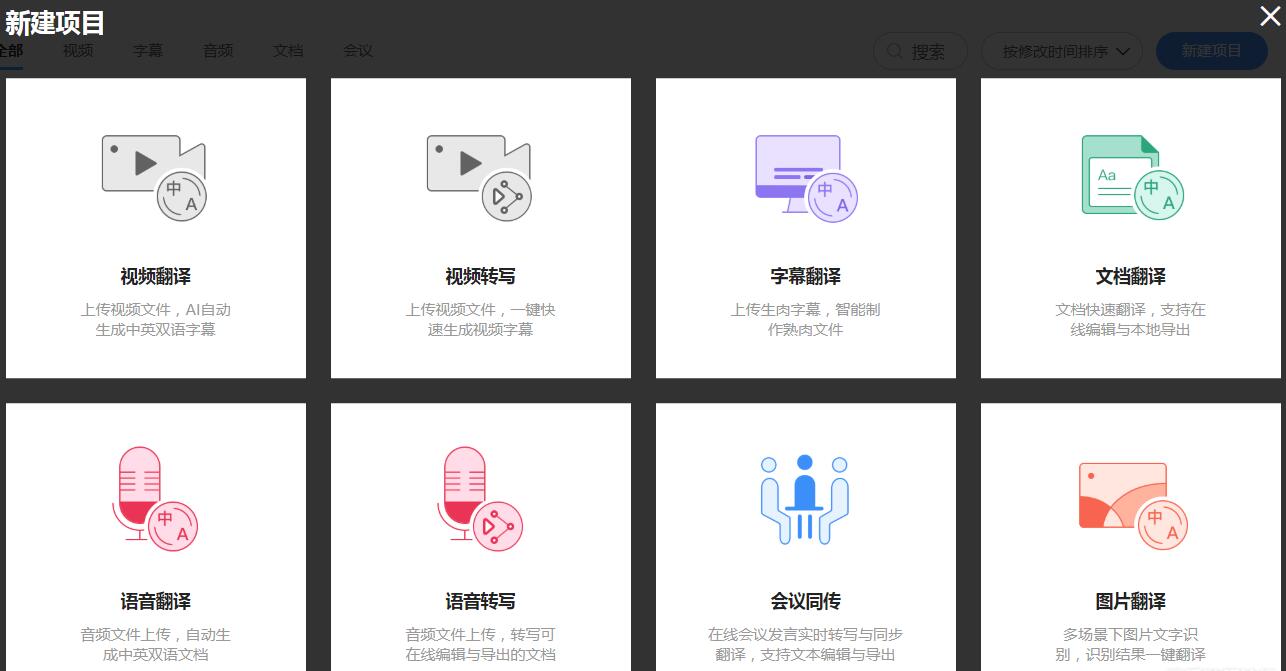This screenshot has height=671, width=1286.
Task: Close the 新建项目 dialog
Action: coord(1269,15)
